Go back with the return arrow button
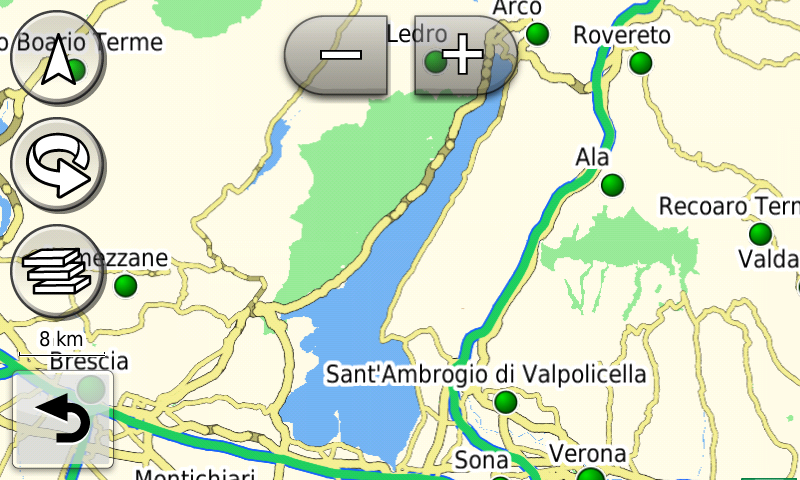This screenshot has width=800, height=480. [x=62, y=420]
